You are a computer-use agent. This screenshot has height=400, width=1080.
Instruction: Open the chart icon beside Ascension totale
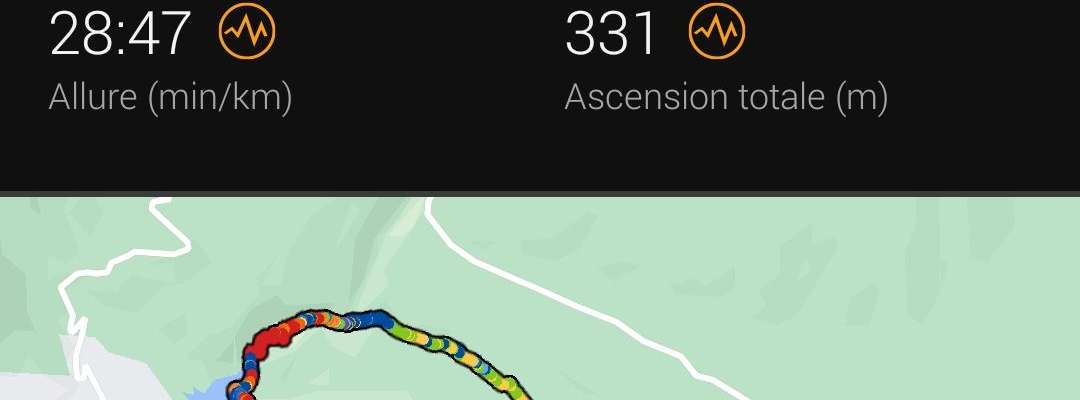pyautogui.click(x=717, y=34)
